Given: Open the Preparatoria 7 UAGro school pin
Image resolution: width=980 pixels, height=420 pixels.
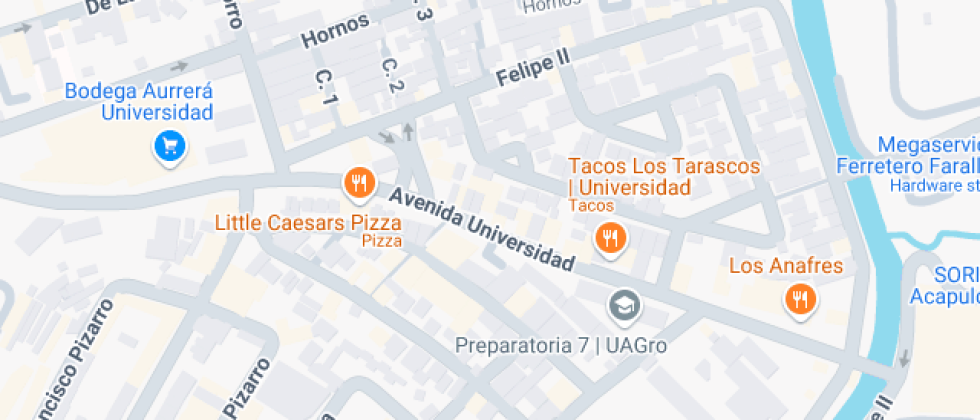Looking at the screenshot, I should click(626, 304).
